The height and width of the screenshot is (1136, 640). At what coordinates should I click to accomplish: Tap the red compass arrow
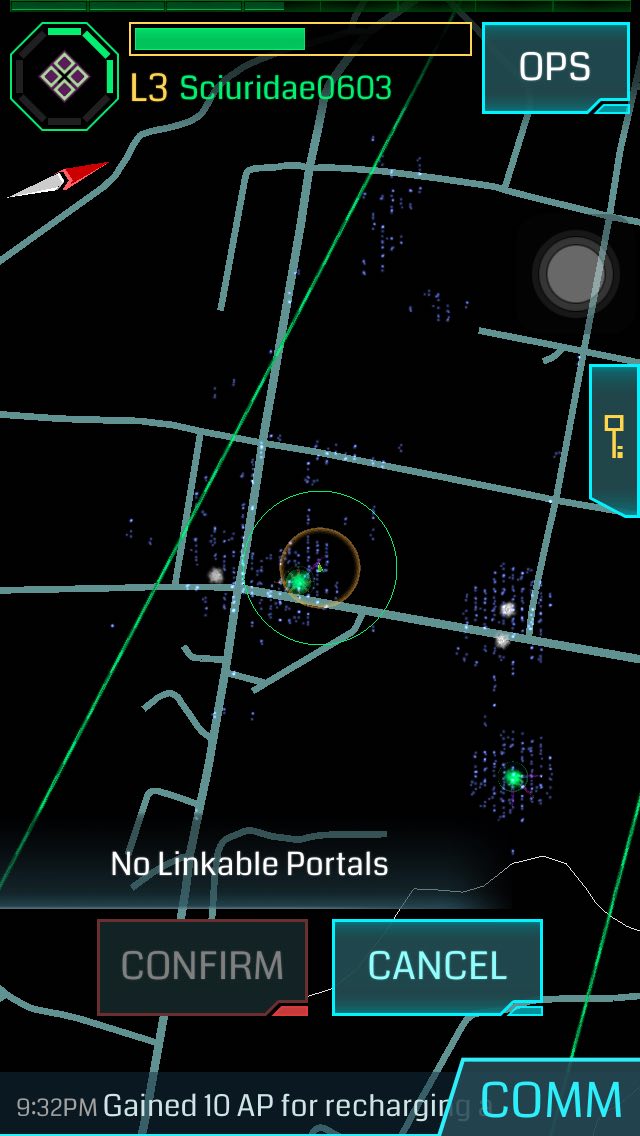click(x=62, y=180)
